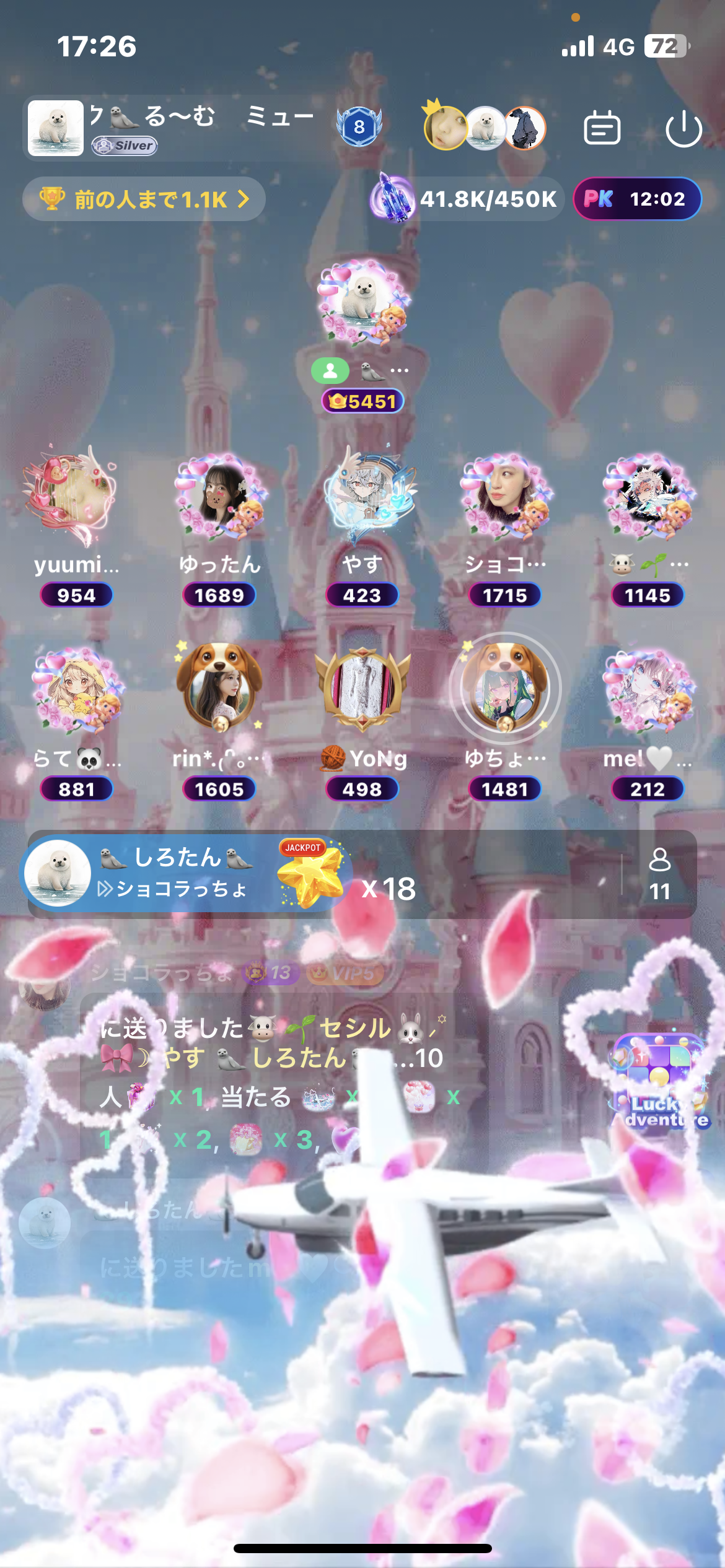Open the ranking banner 前の人まで1.1K
The image size is (725, 1568).
click(x=144, y=199)
